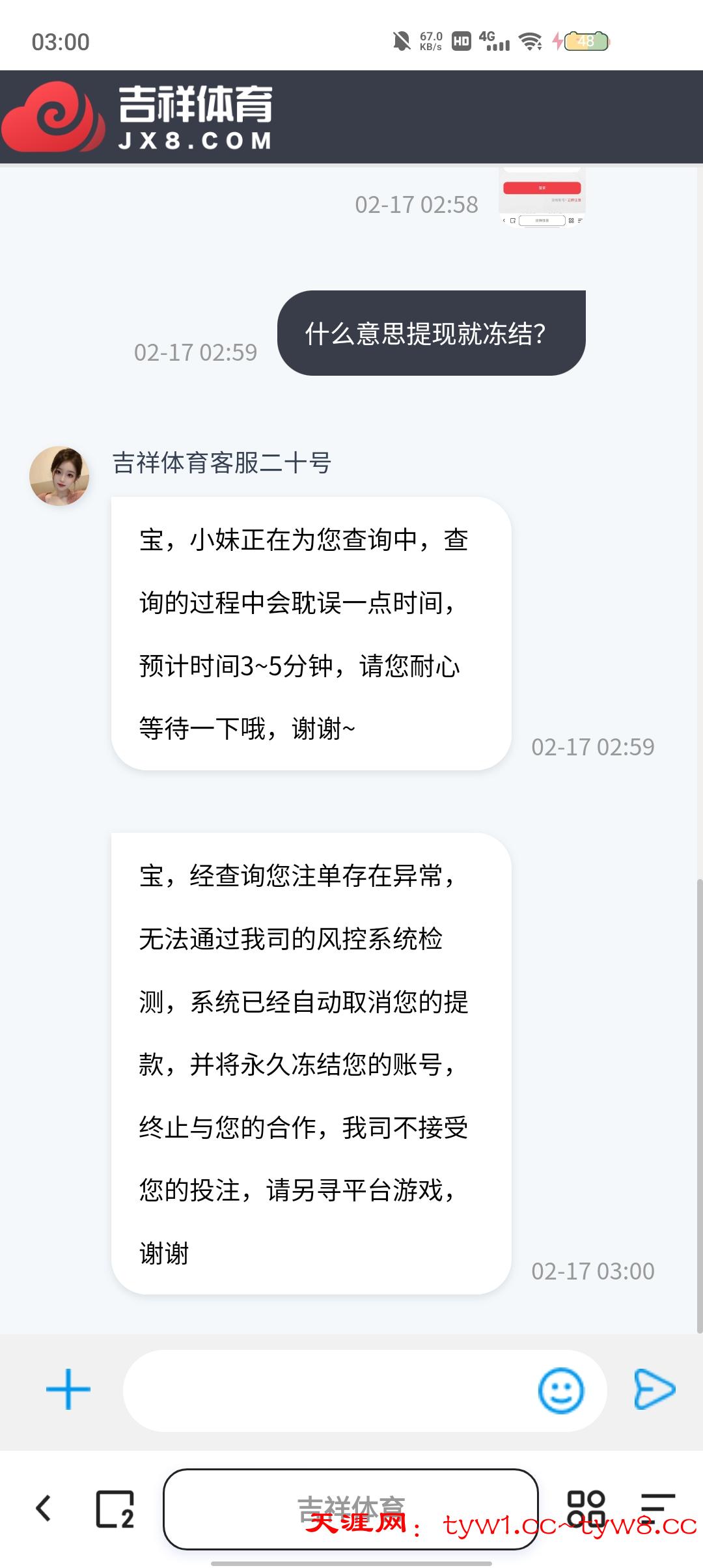This screenshot has height=1568, width=703.
Task: View open browser tabs
Action: click(115, 1508)
